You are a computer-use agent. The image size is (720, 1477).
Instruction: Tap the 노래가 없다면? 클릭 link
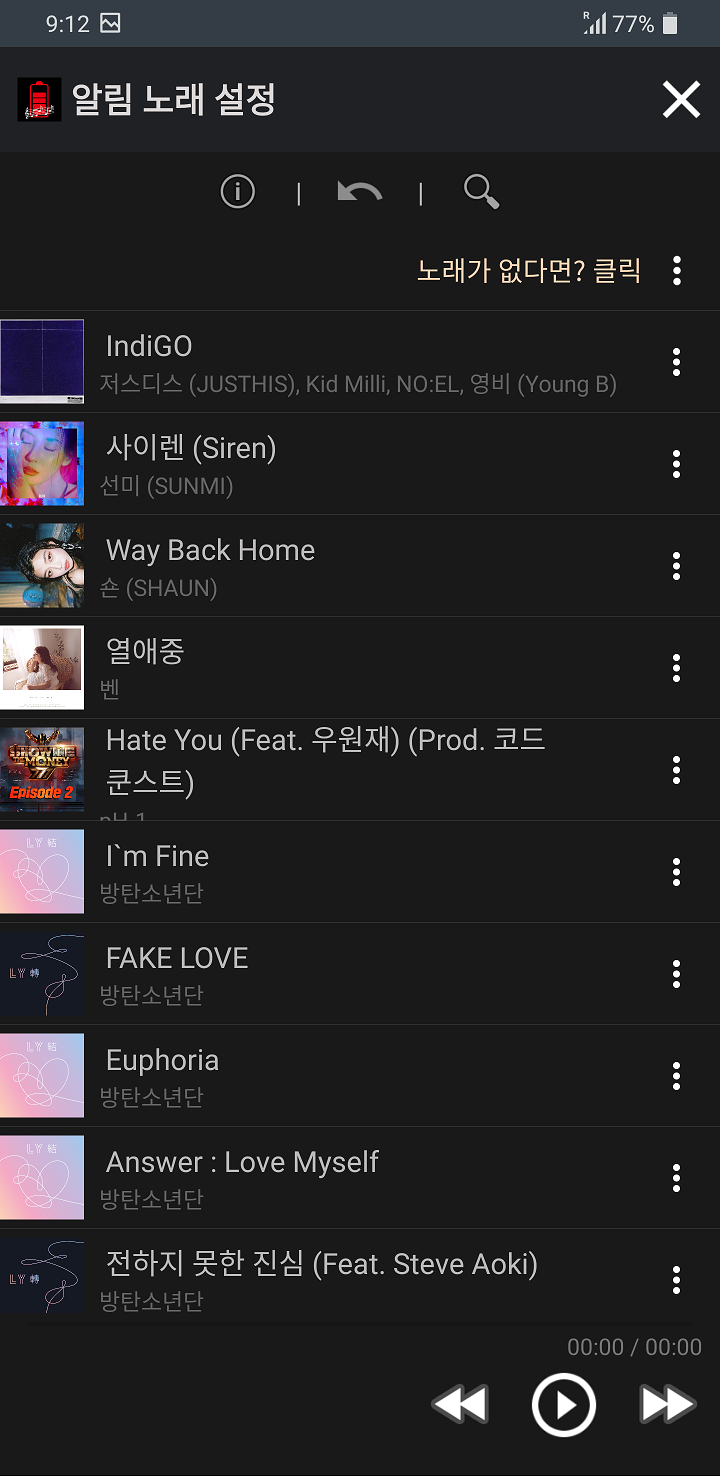(528, 270)
